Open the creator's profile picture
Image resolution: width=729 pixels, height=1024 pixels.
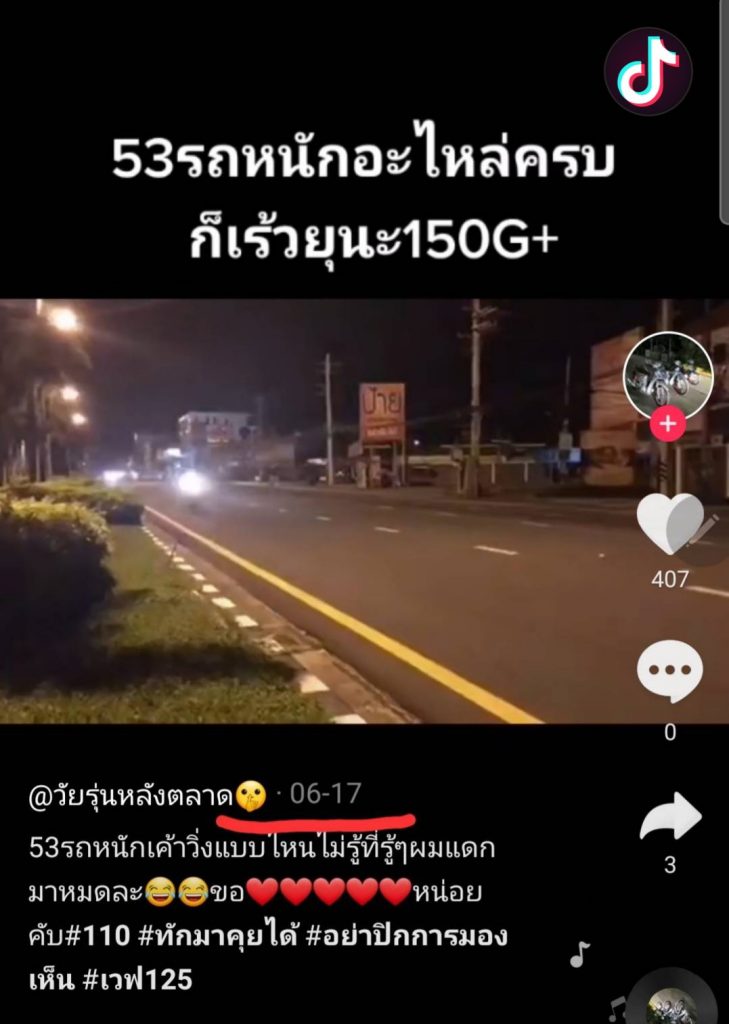tap(668, 376)
